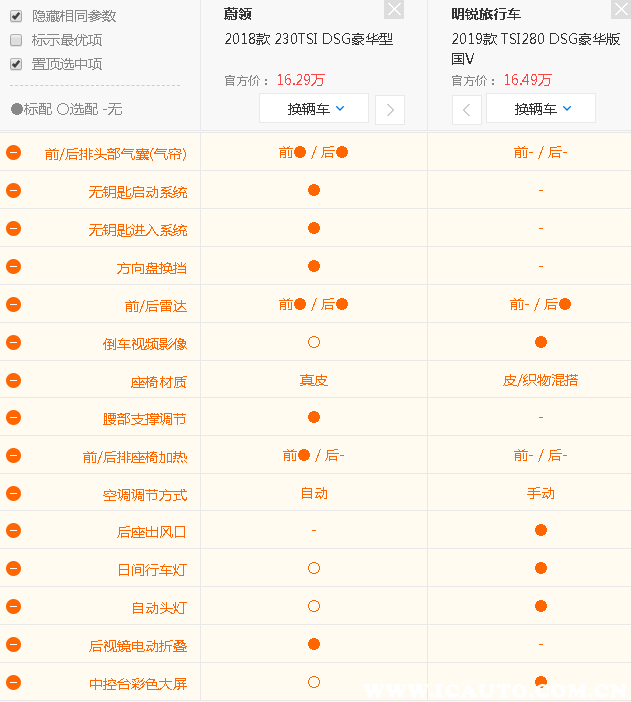
Task: Tap the minus icon beside 无钥匙启动系统
Action: point(13,190)
